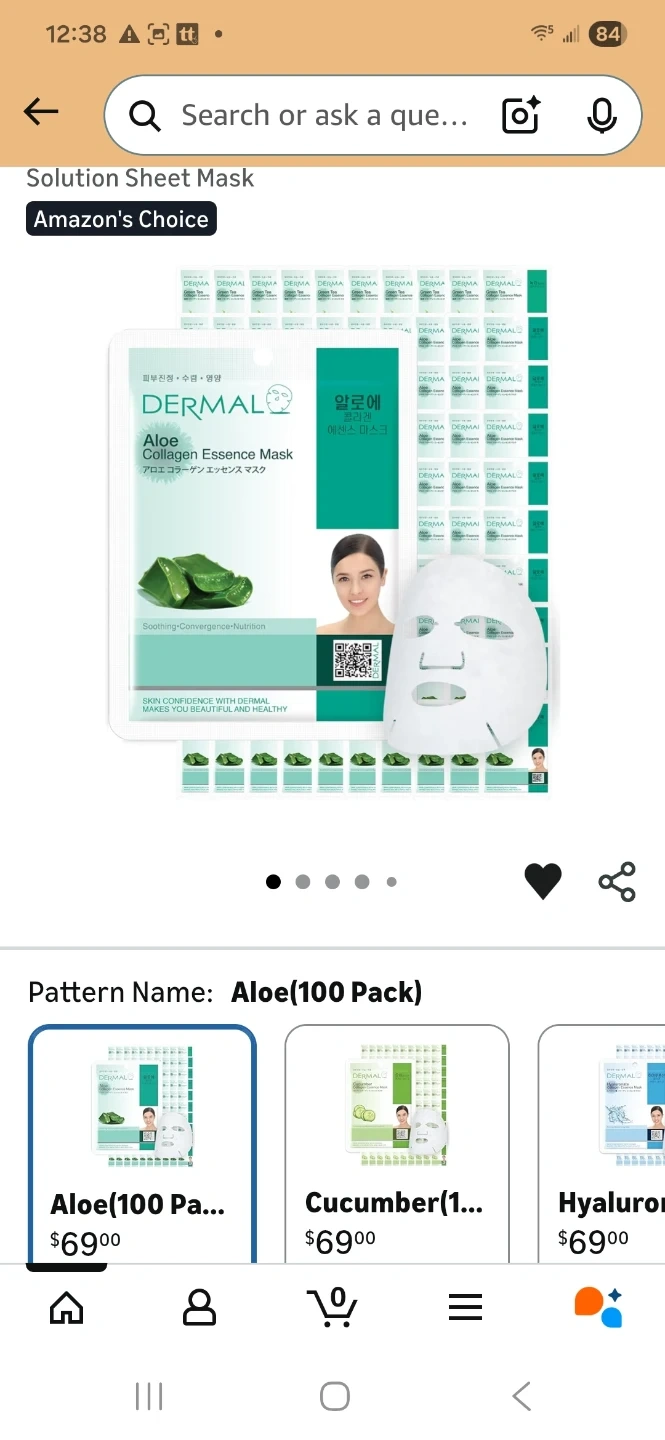Tap the system home button
This screenshot has width=665, height=1440.
(x=334, y=1396)
